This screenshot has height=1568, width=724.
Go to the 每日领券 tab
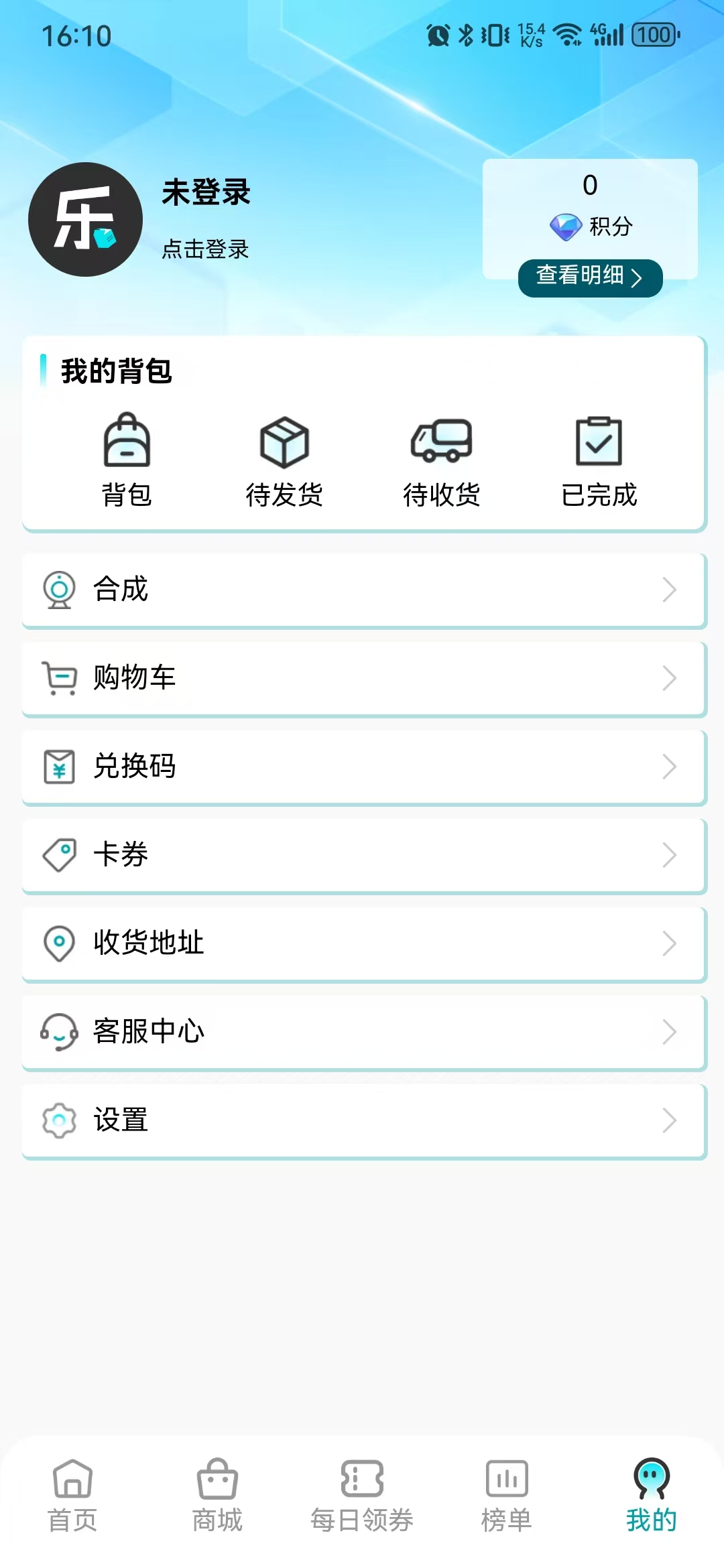[362, 1496]
